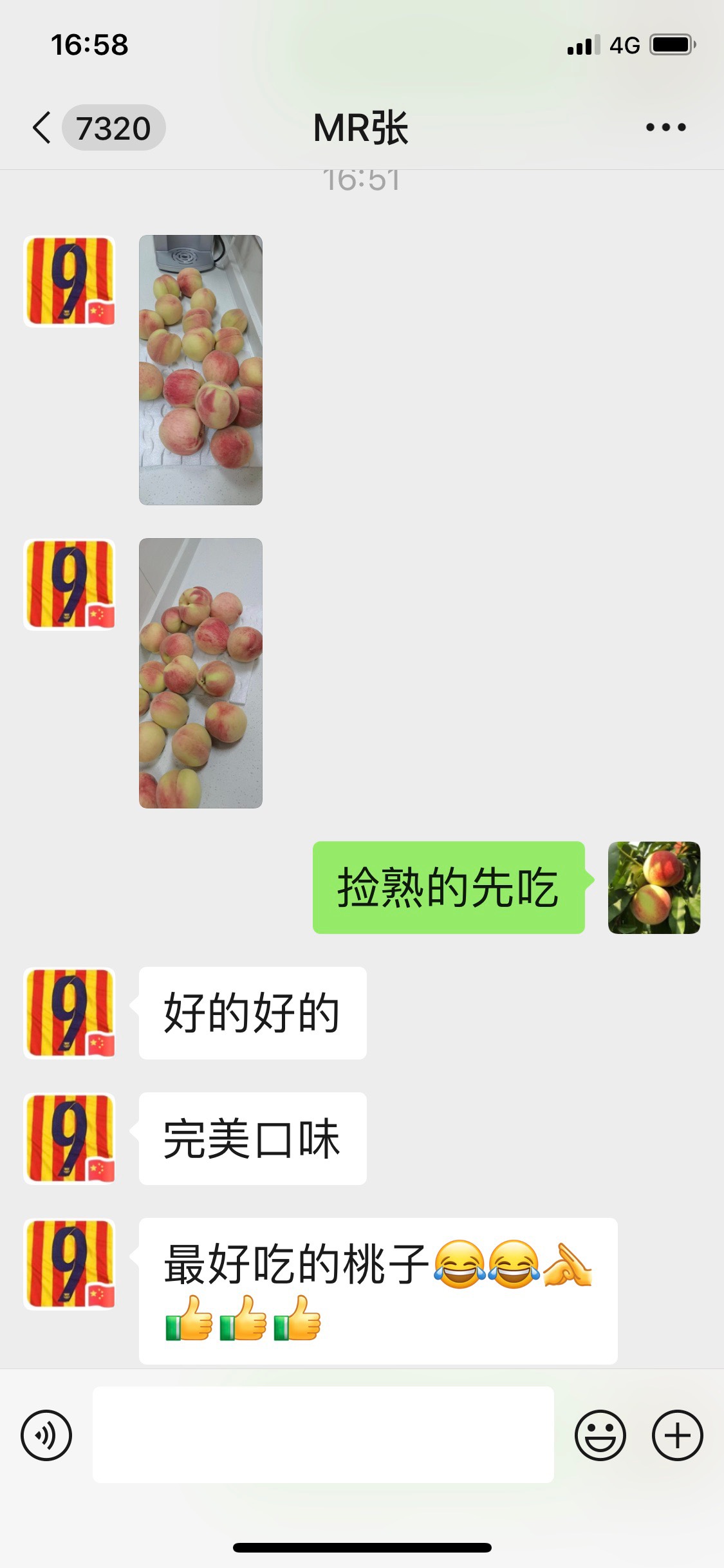Open the three-dot chat info menu

pos(666,127)
